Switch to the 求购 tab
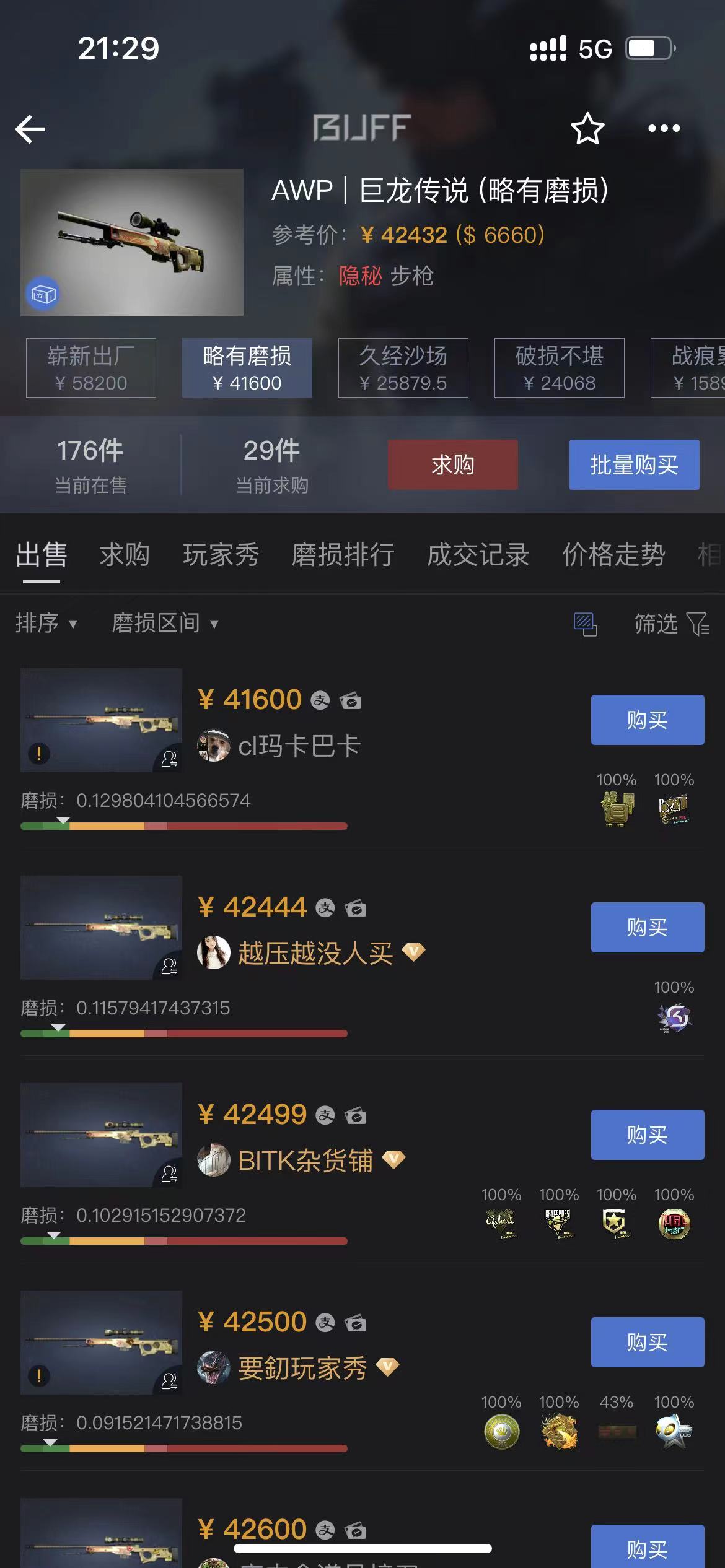This screenshot has width=725, height=1568. click(x=125, y=554)
